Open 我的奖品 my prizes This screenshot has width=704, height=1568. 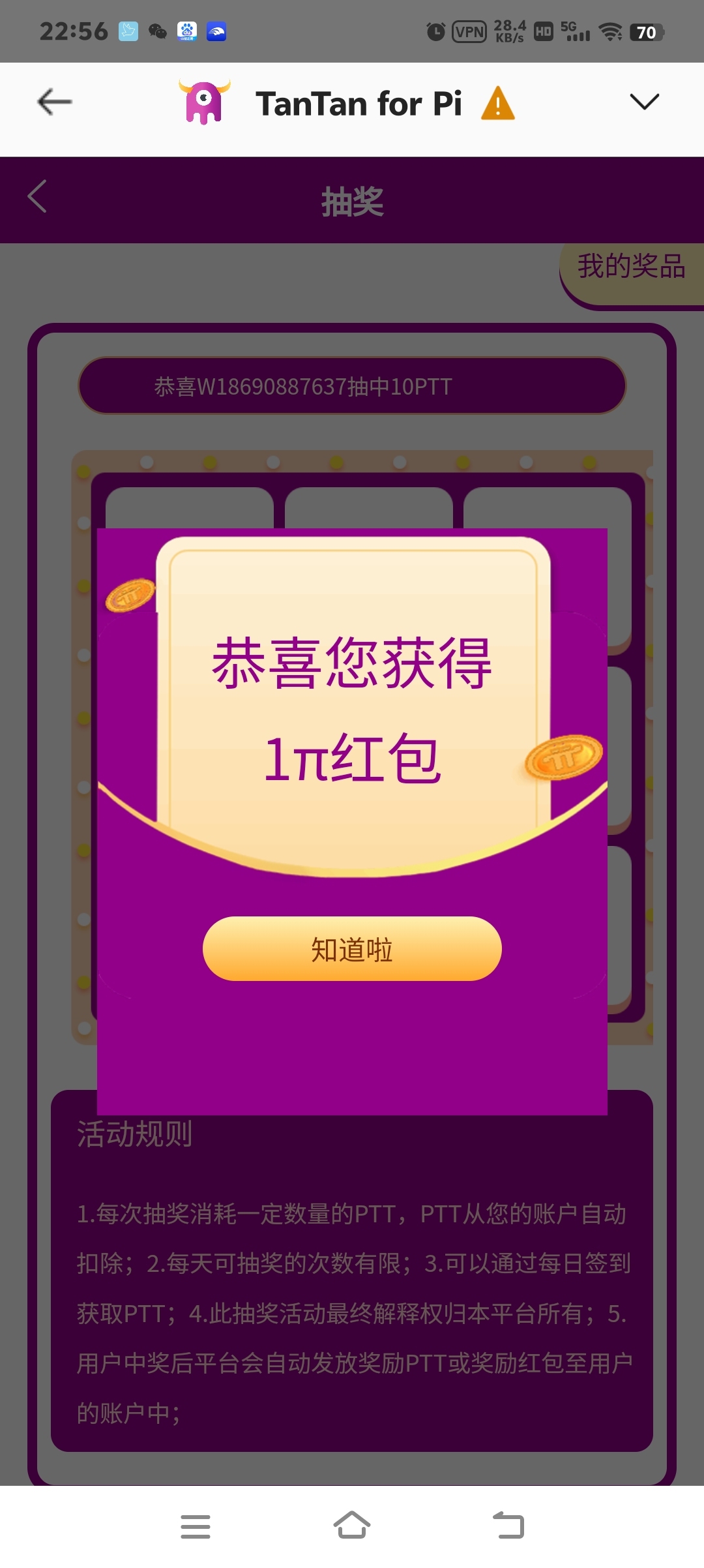(x=631, y=267)
